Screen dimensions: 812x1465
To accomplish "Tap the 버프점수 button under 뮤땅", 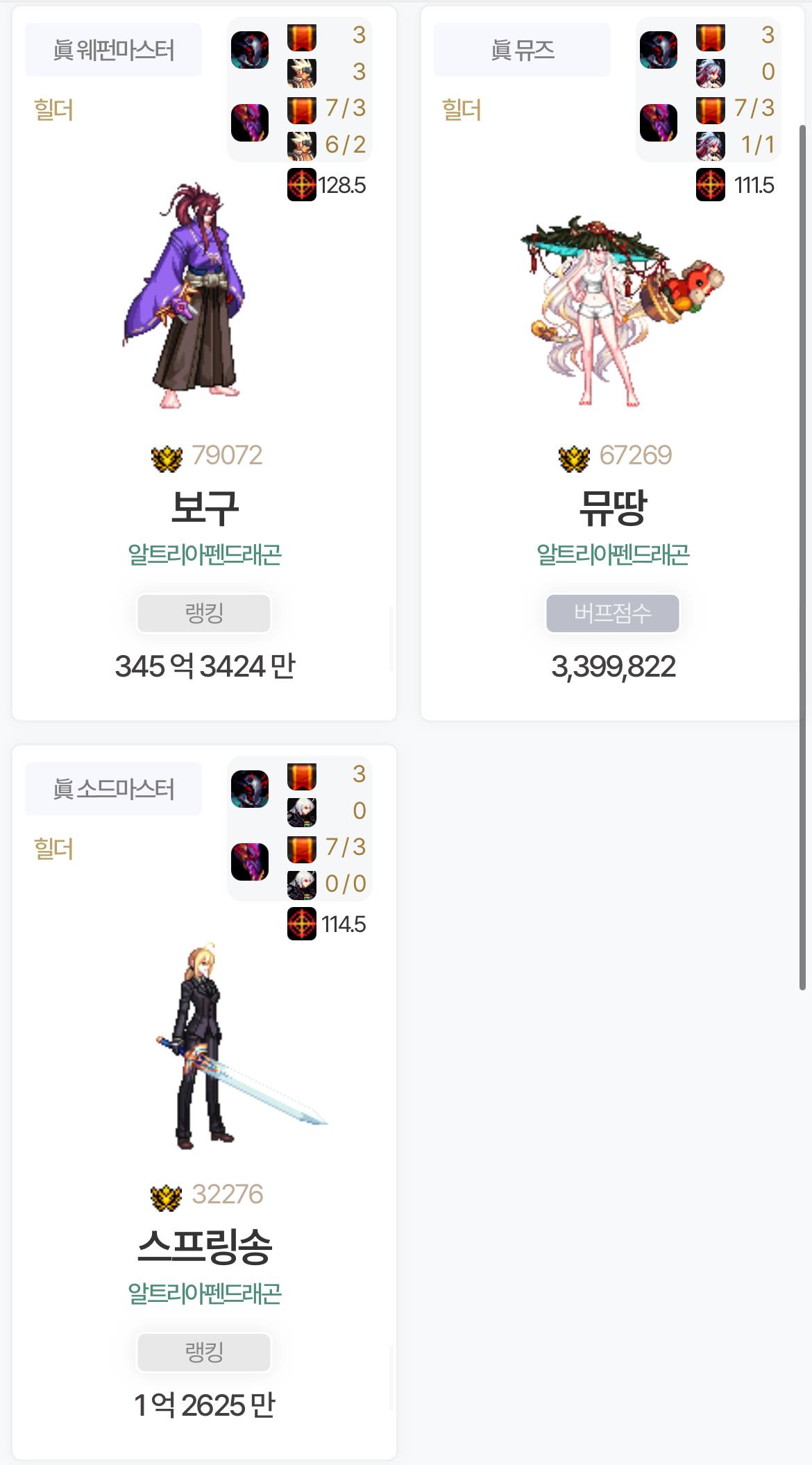I will 612,613.
